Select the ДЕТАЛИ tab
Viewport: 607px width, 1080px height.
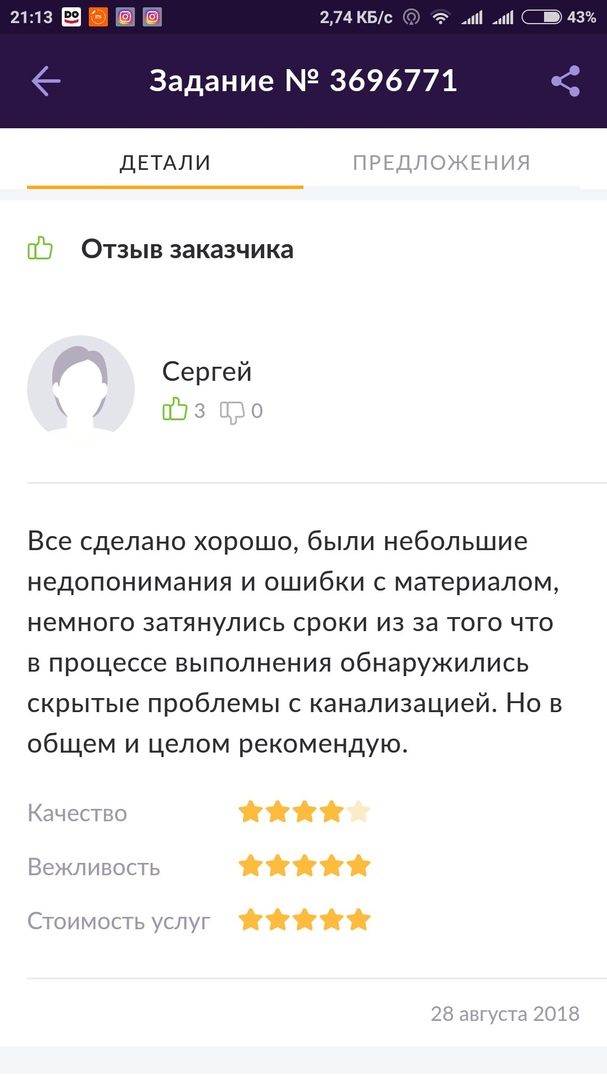165,163
